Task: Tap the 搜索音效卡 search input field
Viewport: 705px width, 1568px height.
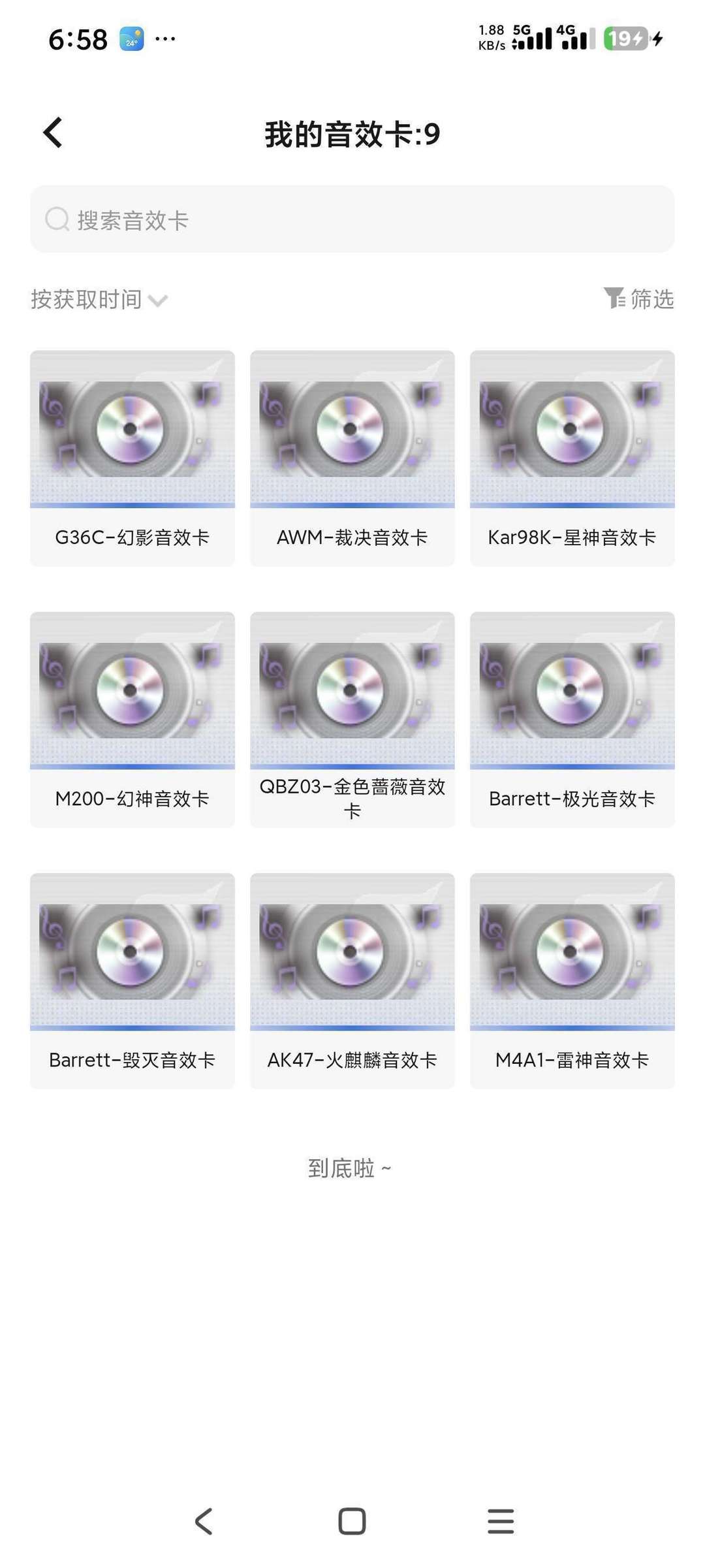Action: pos(352,219)
